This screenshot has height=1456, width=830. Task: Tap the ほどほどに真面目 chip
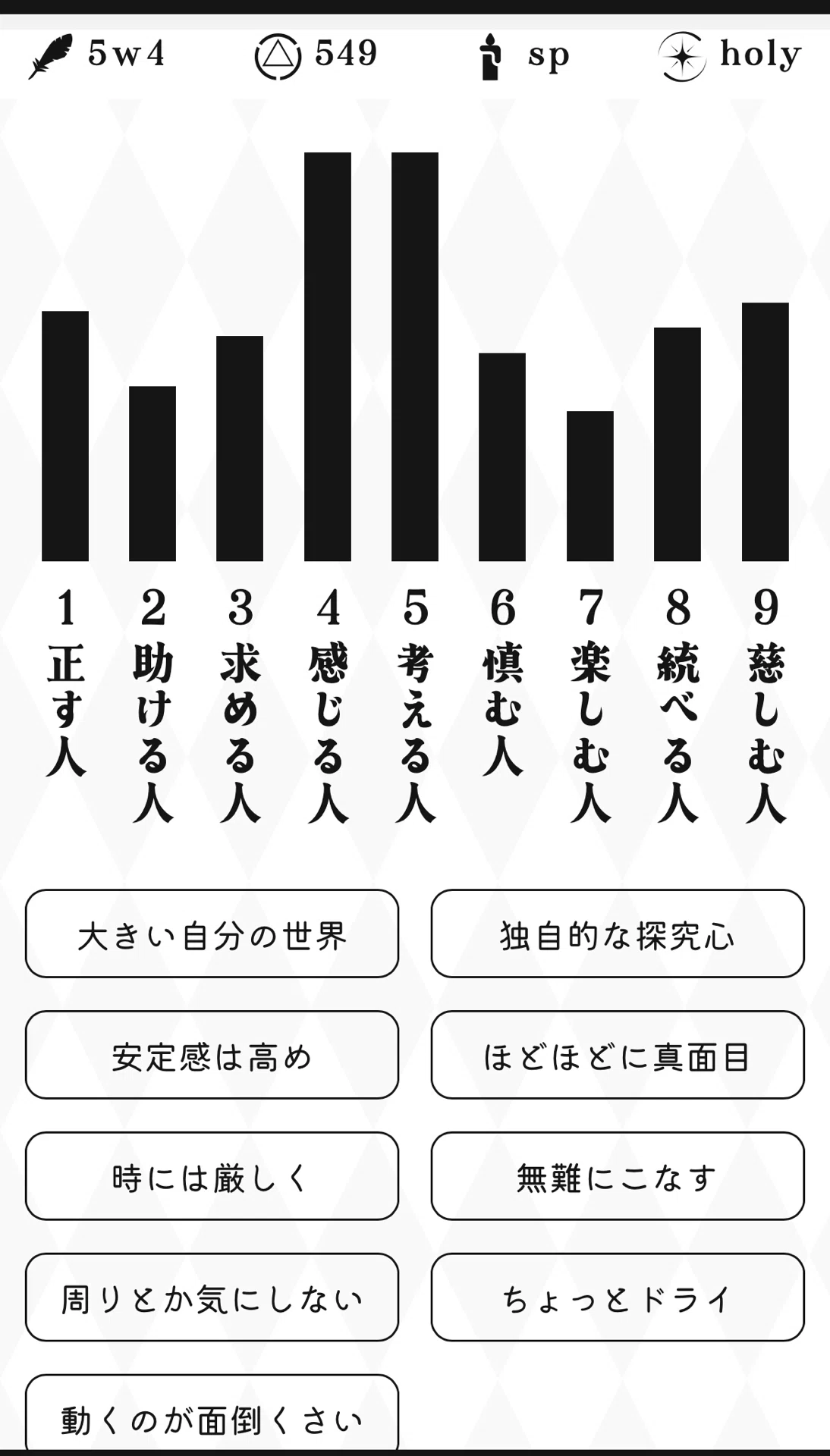pos(618,1055)
